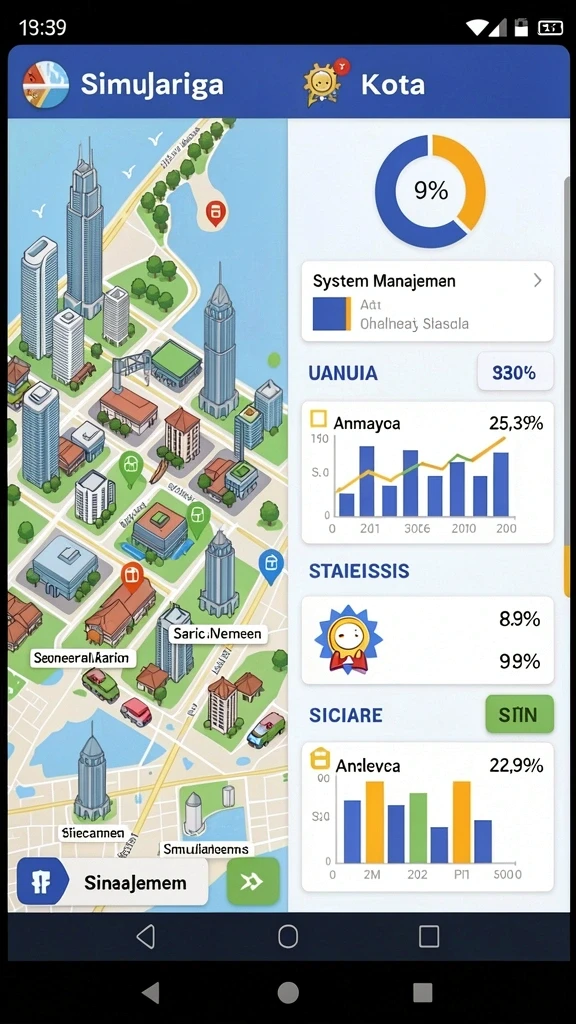Viewport: 576px width, 1024px height.
Task: Tap the green STIN button
Action: pos(520,714)
